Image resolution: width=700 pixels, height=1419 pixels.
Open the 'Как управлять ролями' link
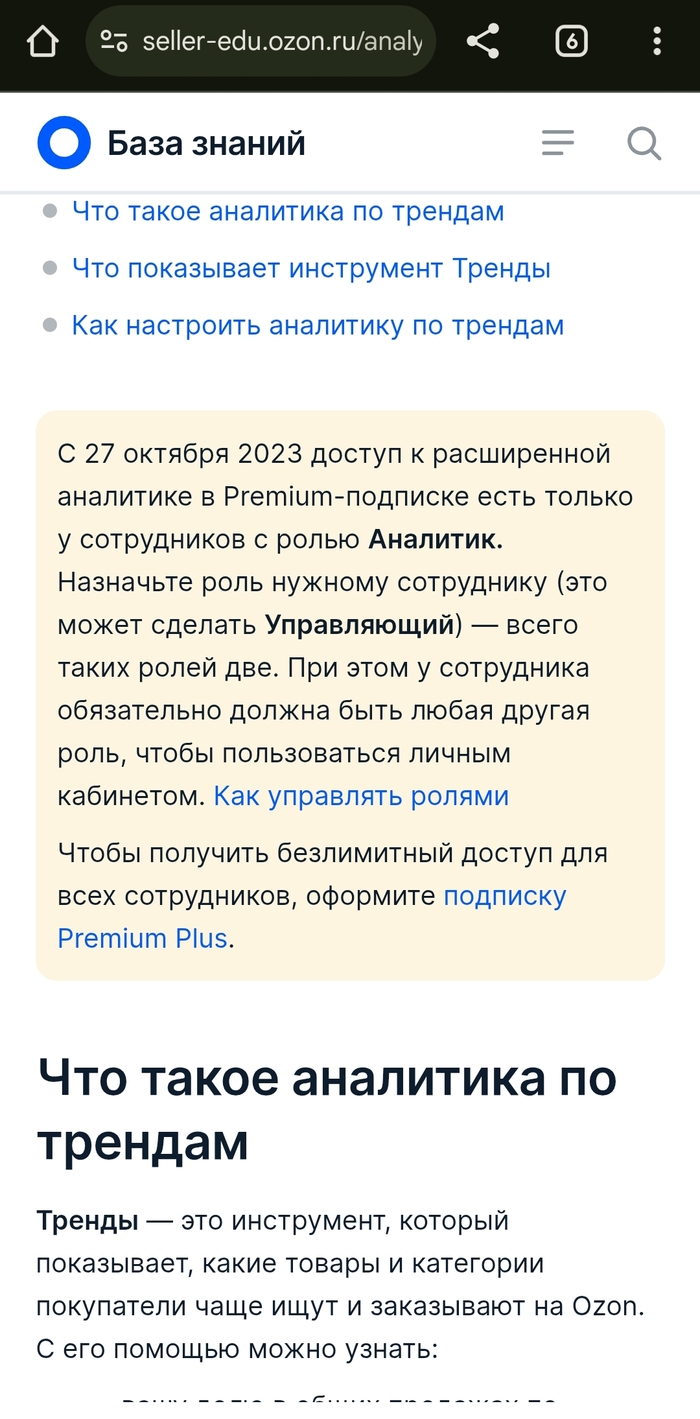tap(361, 796)
